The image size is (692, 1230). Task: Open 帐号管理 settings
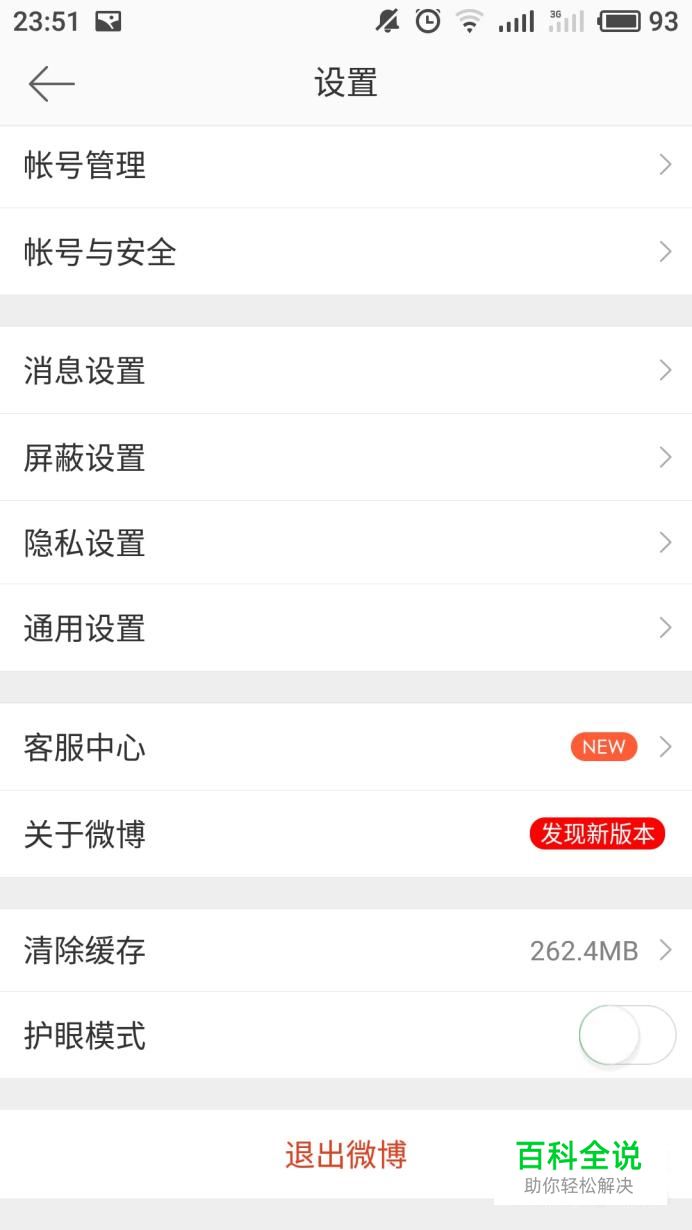(x=345, y=166)
